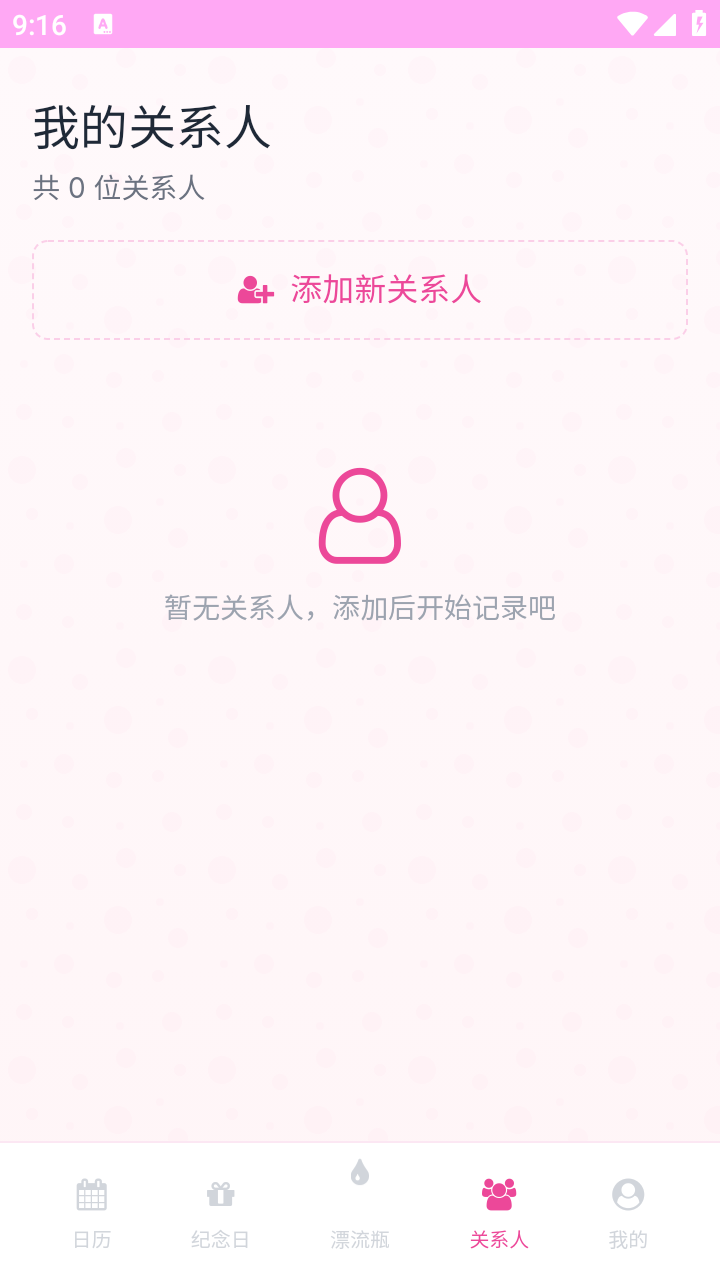The width and height of the screenshot is (720, 1280).
Task: Select the 我的 tab
Action: [x=628, y=1239]
